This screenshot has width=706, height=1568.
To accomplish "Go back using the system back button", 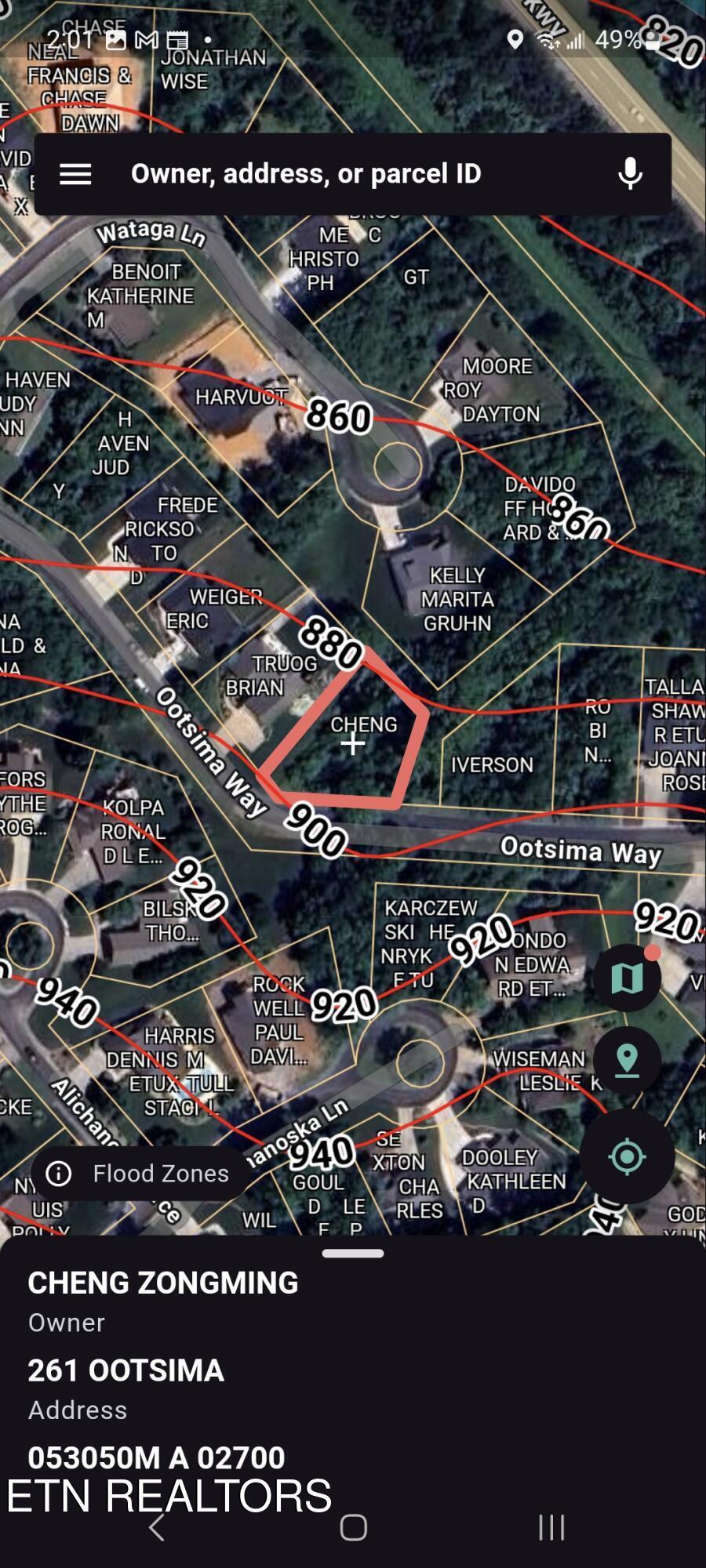I will (x=156, y=1527).
